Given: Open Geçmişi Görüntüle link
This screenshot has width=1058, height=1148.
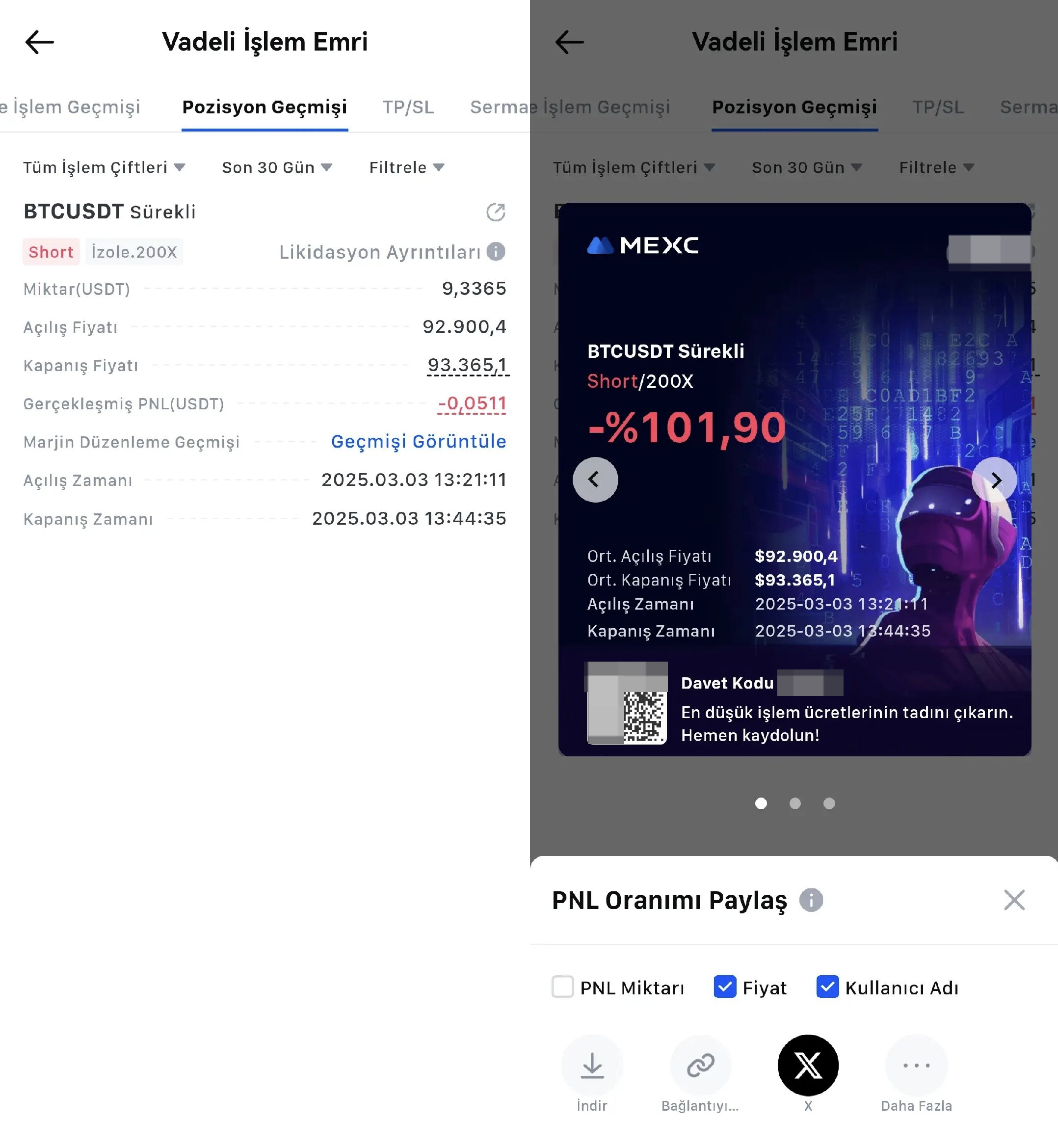Looking at the screenshot, I should (418, 441).
